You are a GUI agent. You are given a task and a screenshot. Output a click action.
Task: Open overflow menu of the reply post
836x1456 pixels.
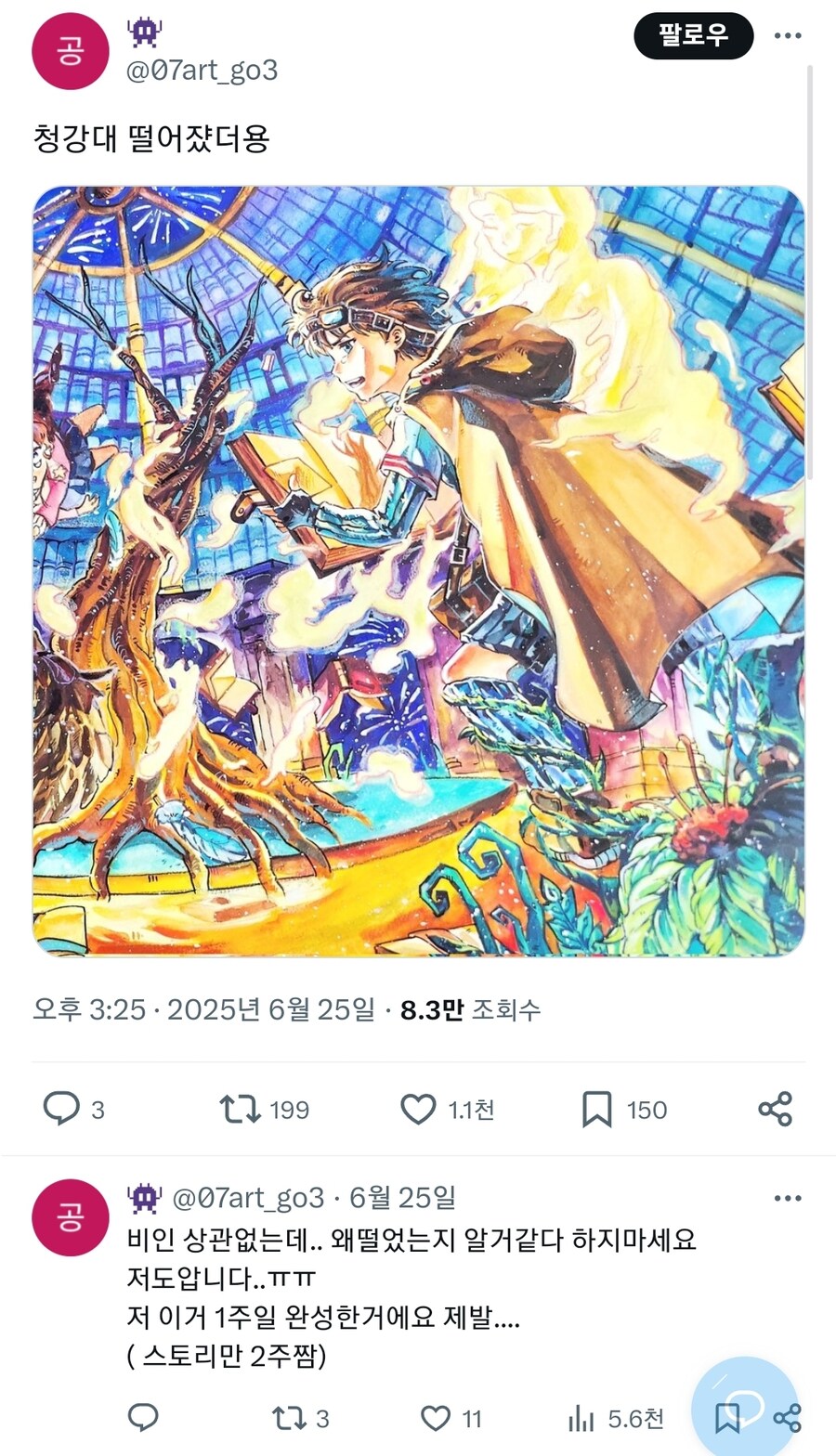[x=787, y=1198]
